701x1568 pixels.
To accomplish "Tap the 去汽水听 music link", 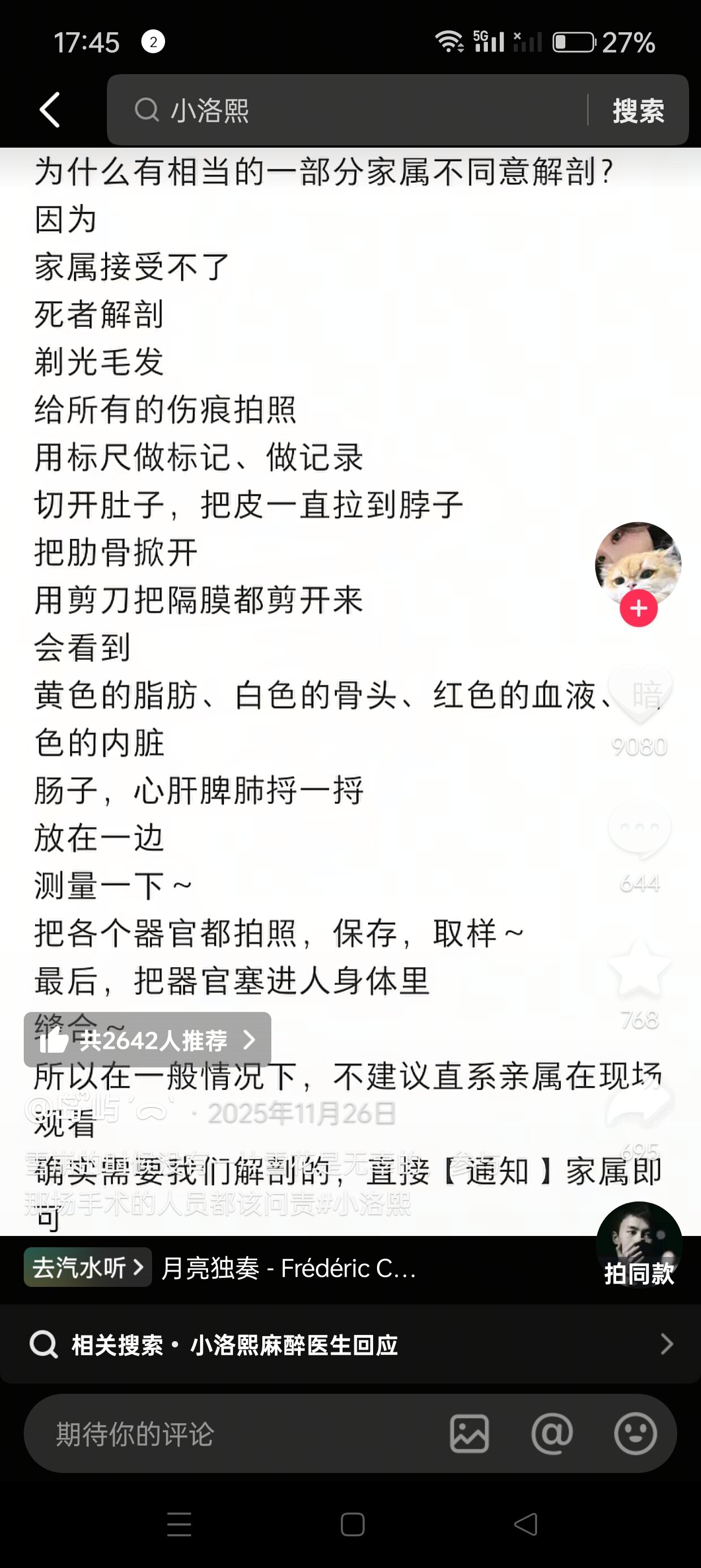I will coord(88,1267).
